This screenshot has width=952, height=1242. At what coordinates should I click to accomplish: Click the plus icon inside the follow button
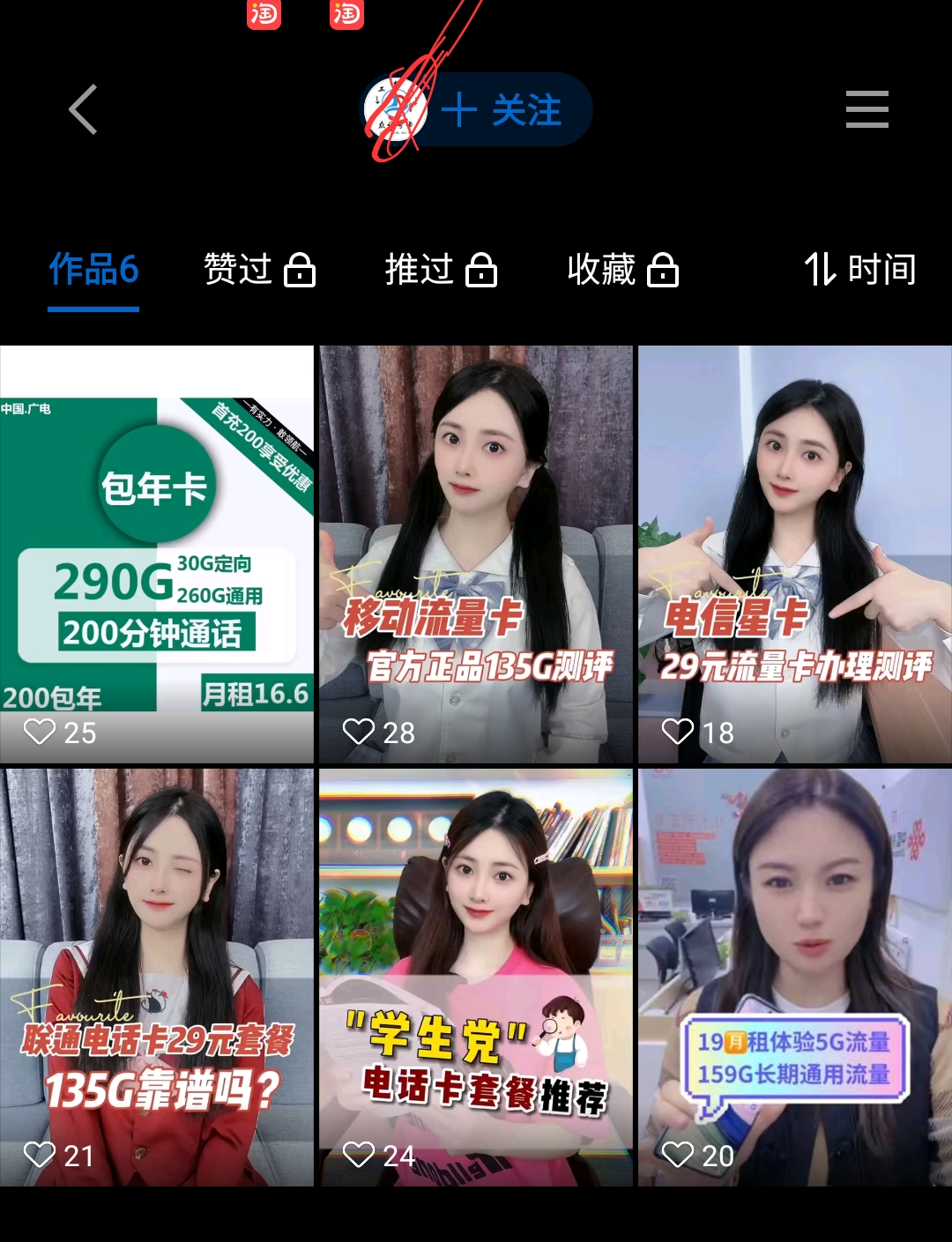tap(459, 109)
